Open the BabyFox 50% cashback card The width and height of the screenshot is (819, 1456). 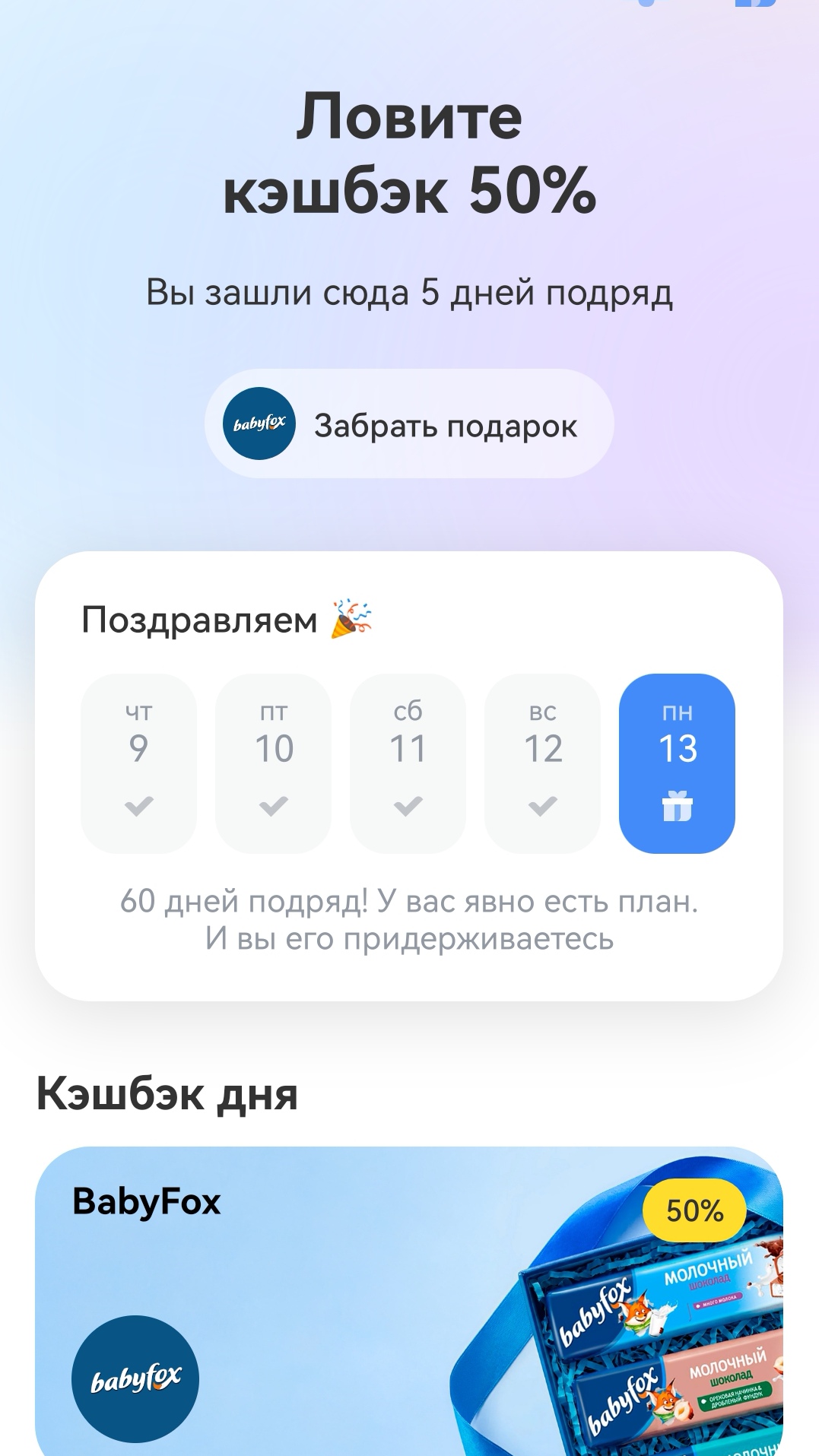409,1300
